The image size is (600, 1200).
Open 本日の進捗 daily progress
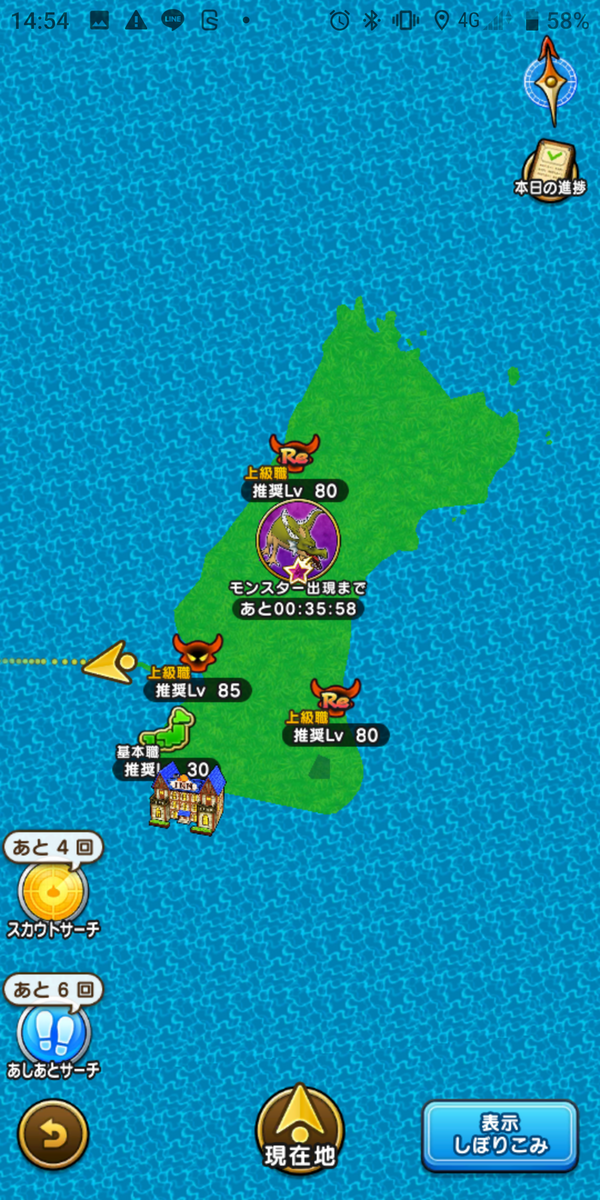coord(549,165)
